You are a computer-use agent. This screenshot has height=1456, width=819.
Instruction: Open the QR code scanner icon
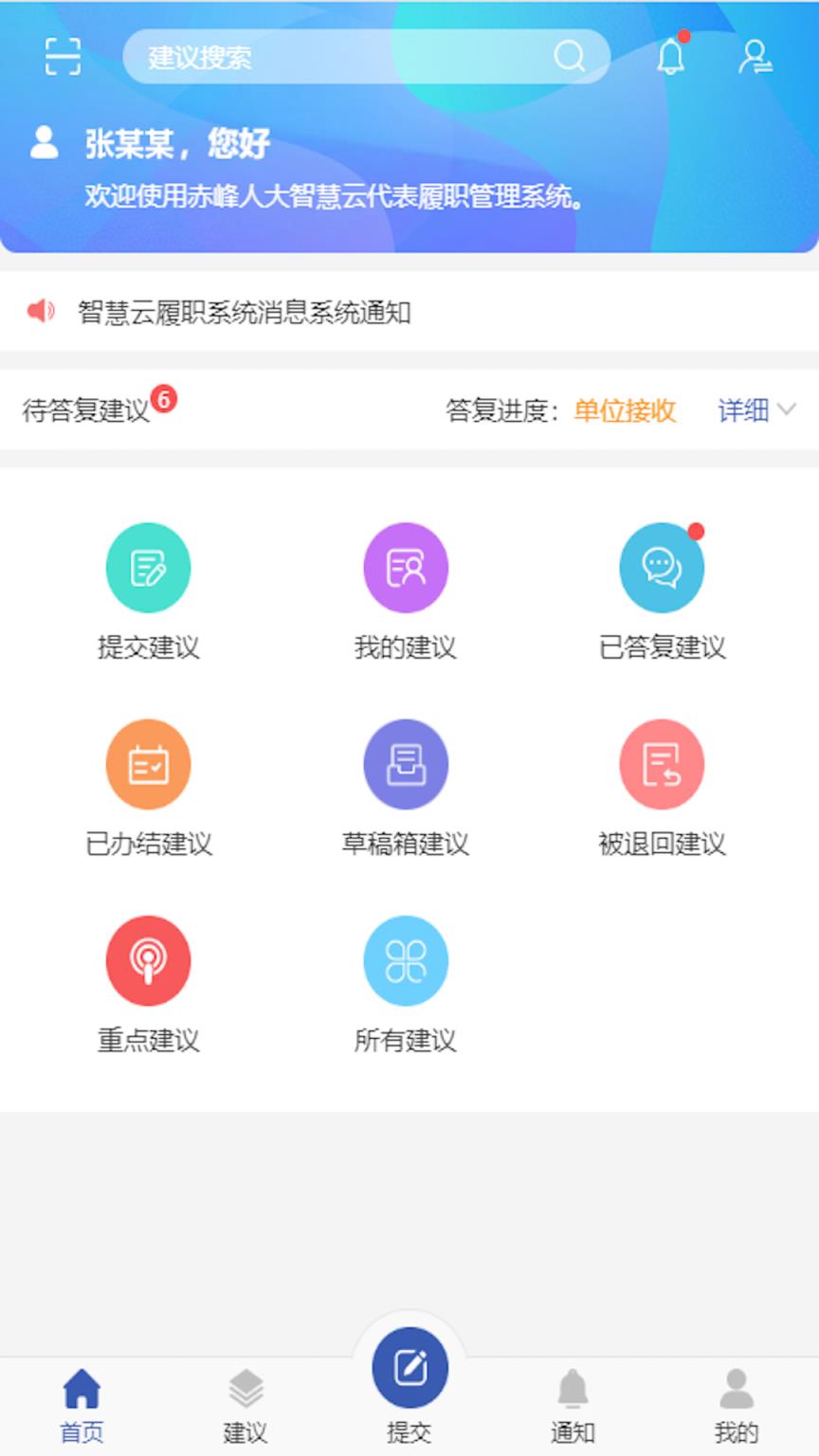[x=63, y=56]
